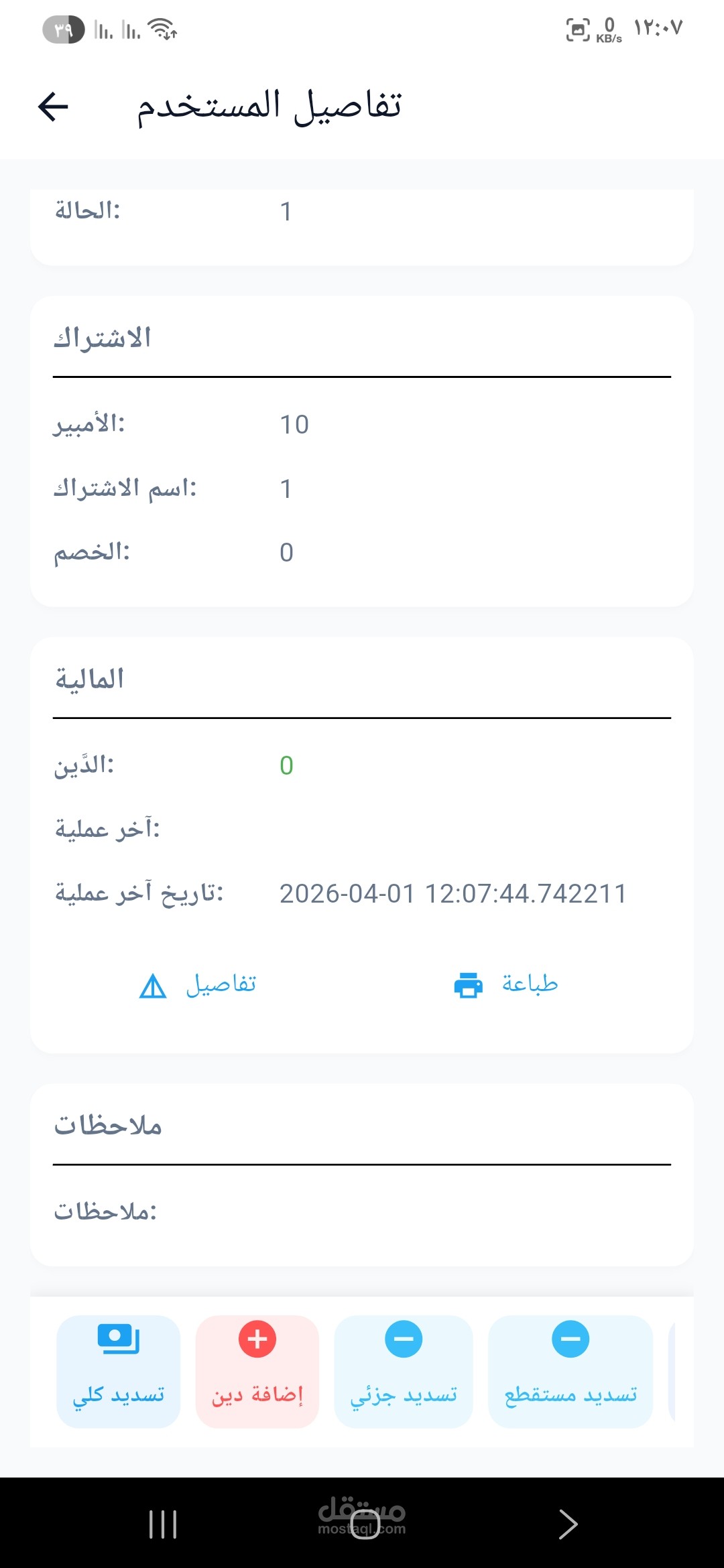This screenshot has width=724, height=1568.
Task: Tap the system home button
Action: [365, 1524]
